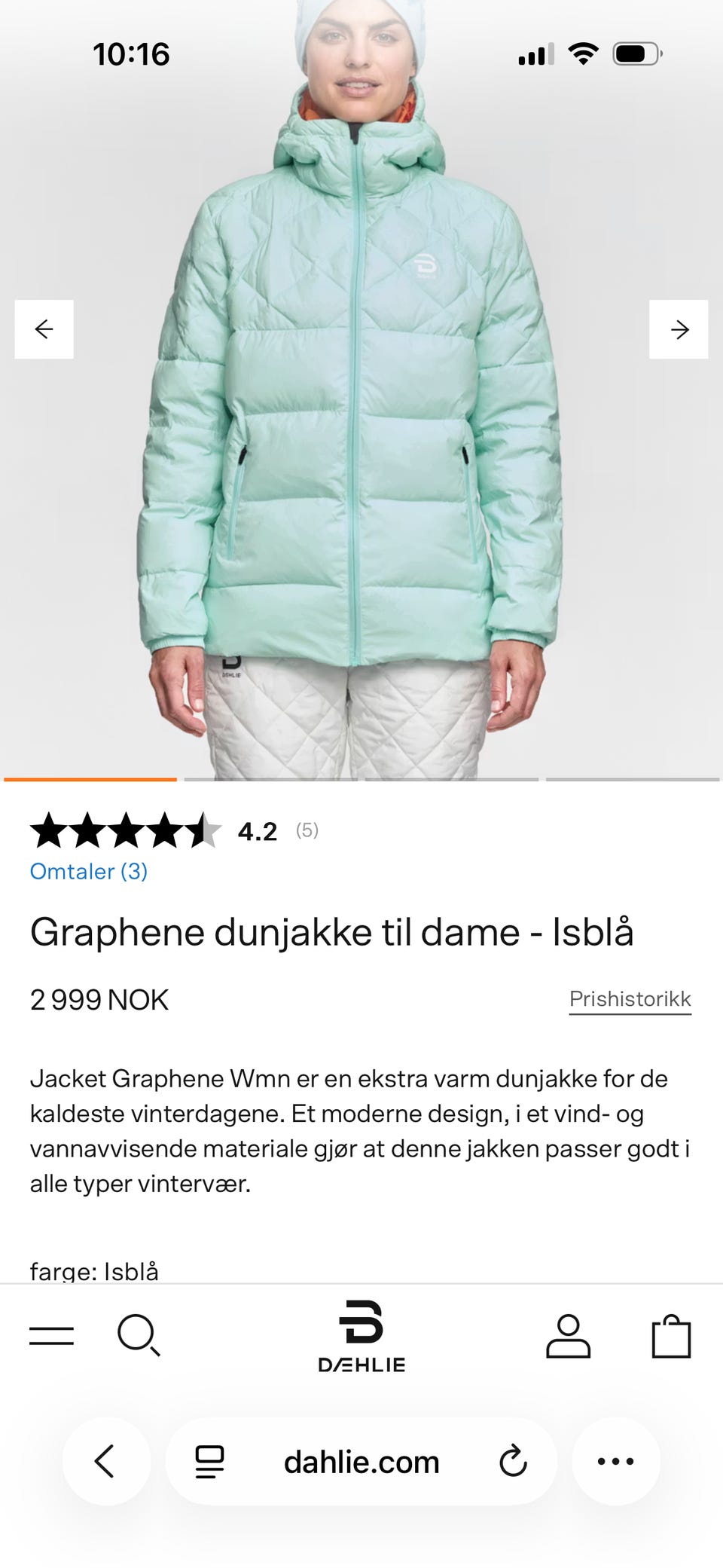Open the browser more options menu
The image size is (723, 1568).
(x=617, y=1460)
